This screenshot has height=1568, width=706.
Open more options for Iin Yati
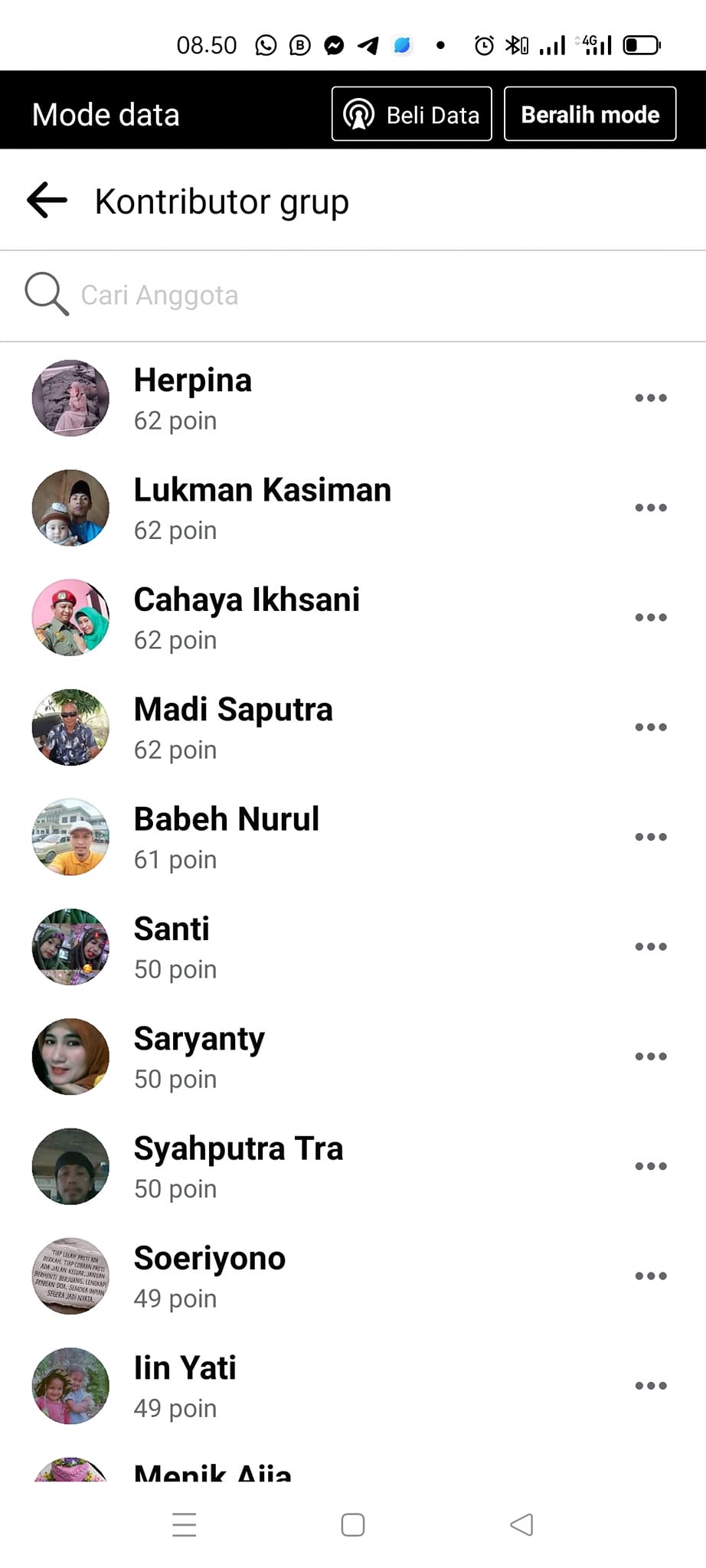650,1386
